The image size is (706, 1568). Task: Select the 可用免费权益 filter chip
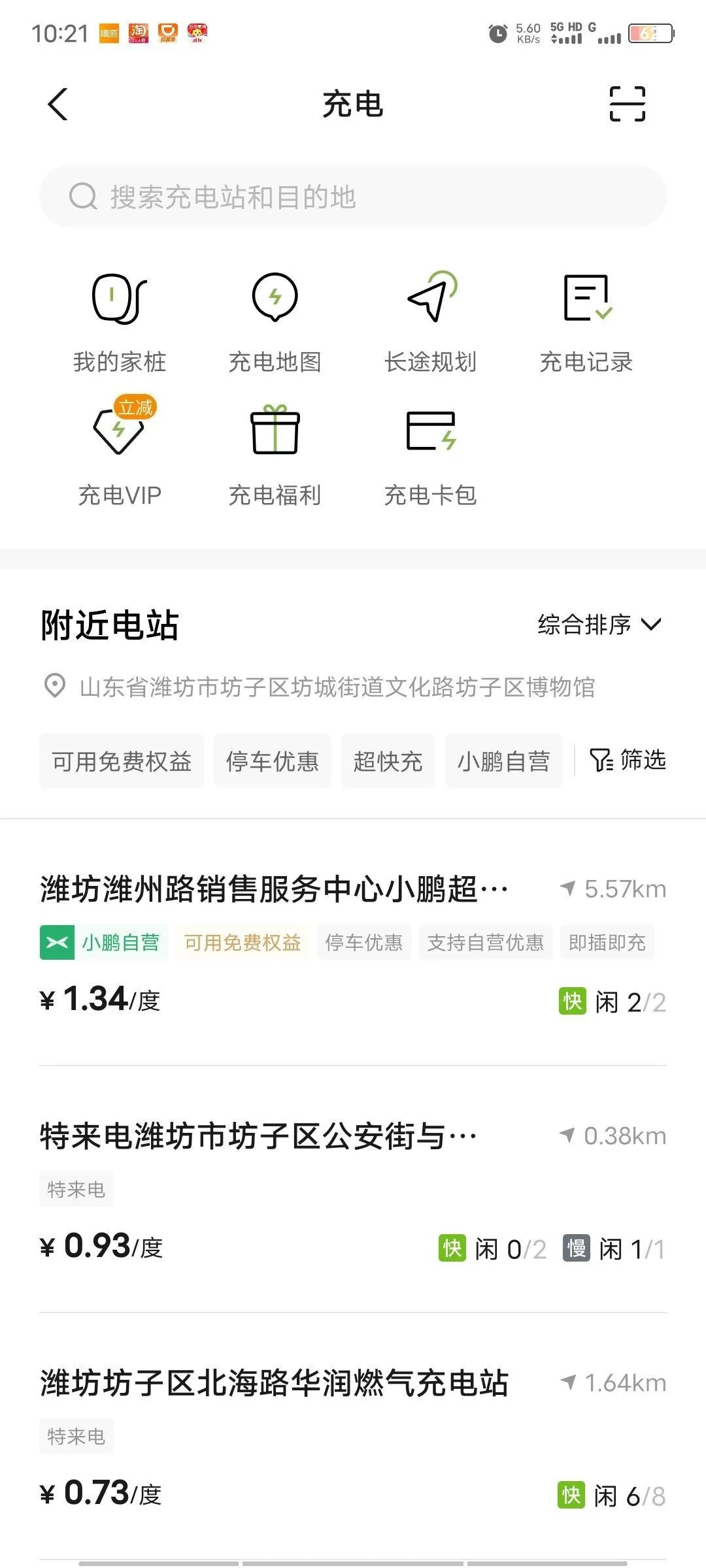pos(122,760)
